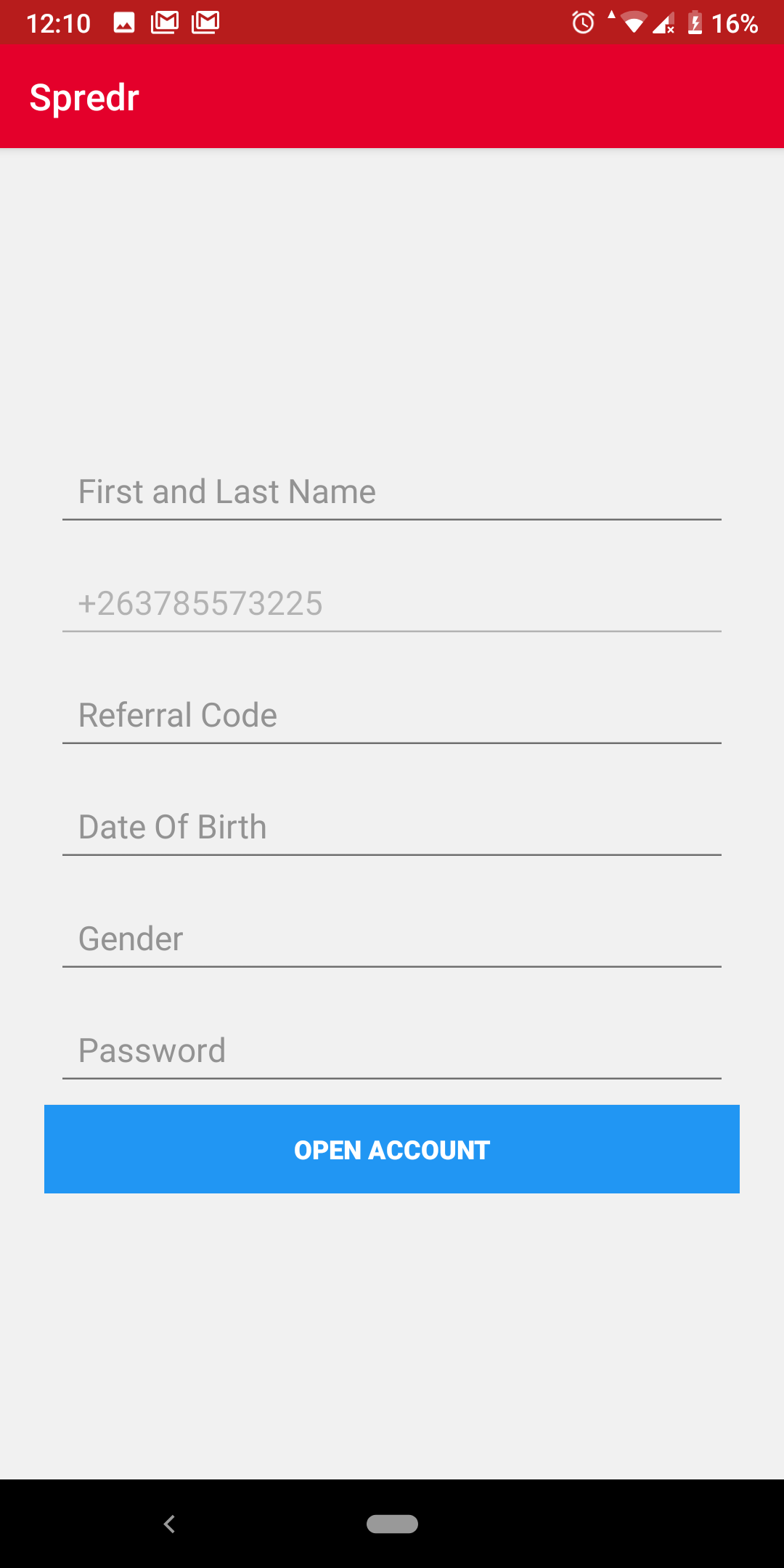784x1568 pixels.
Task: Tap the home pill in navigation bar
Action: [392, 1524]
